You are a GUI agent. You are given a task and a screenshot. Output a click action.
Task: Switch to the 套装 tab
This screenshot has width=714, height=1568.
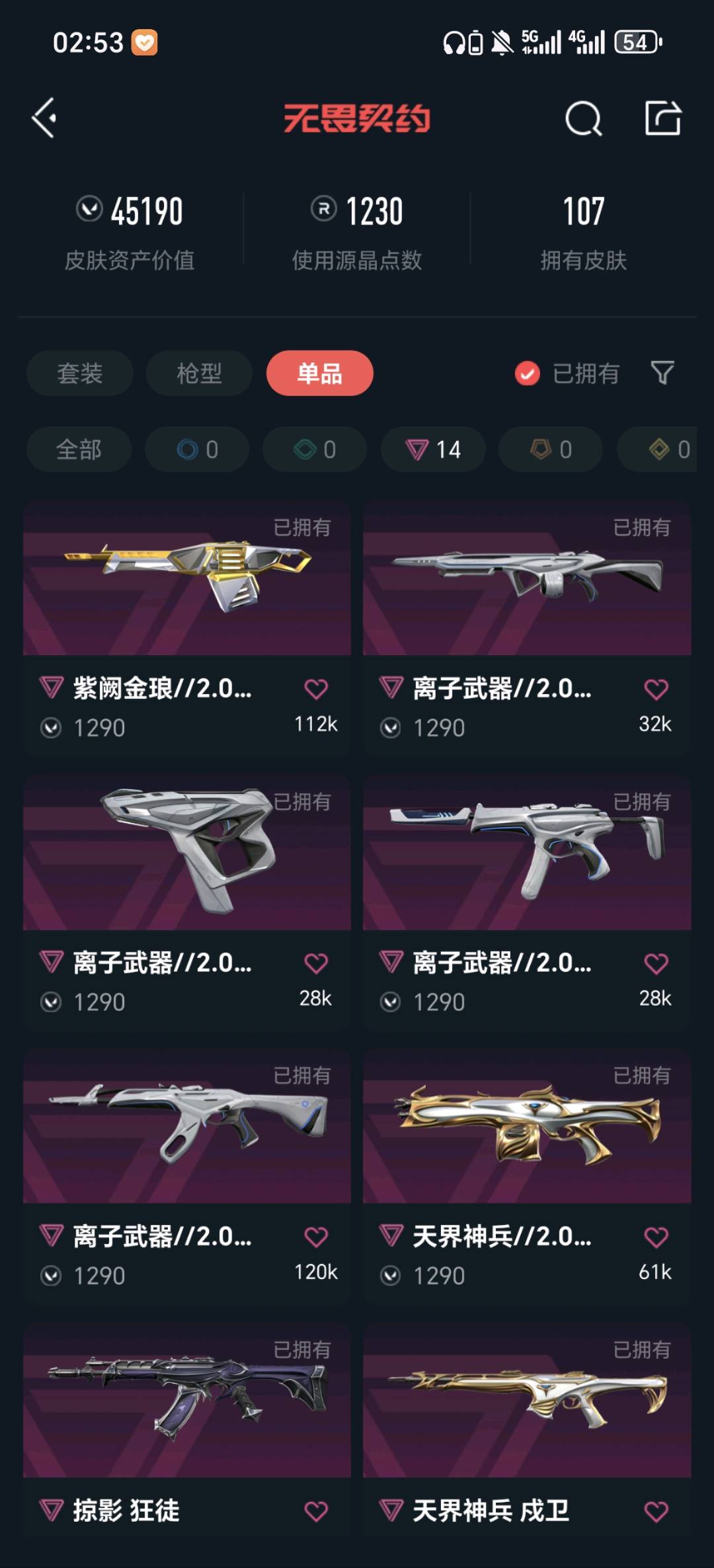[x=80, y=373]
